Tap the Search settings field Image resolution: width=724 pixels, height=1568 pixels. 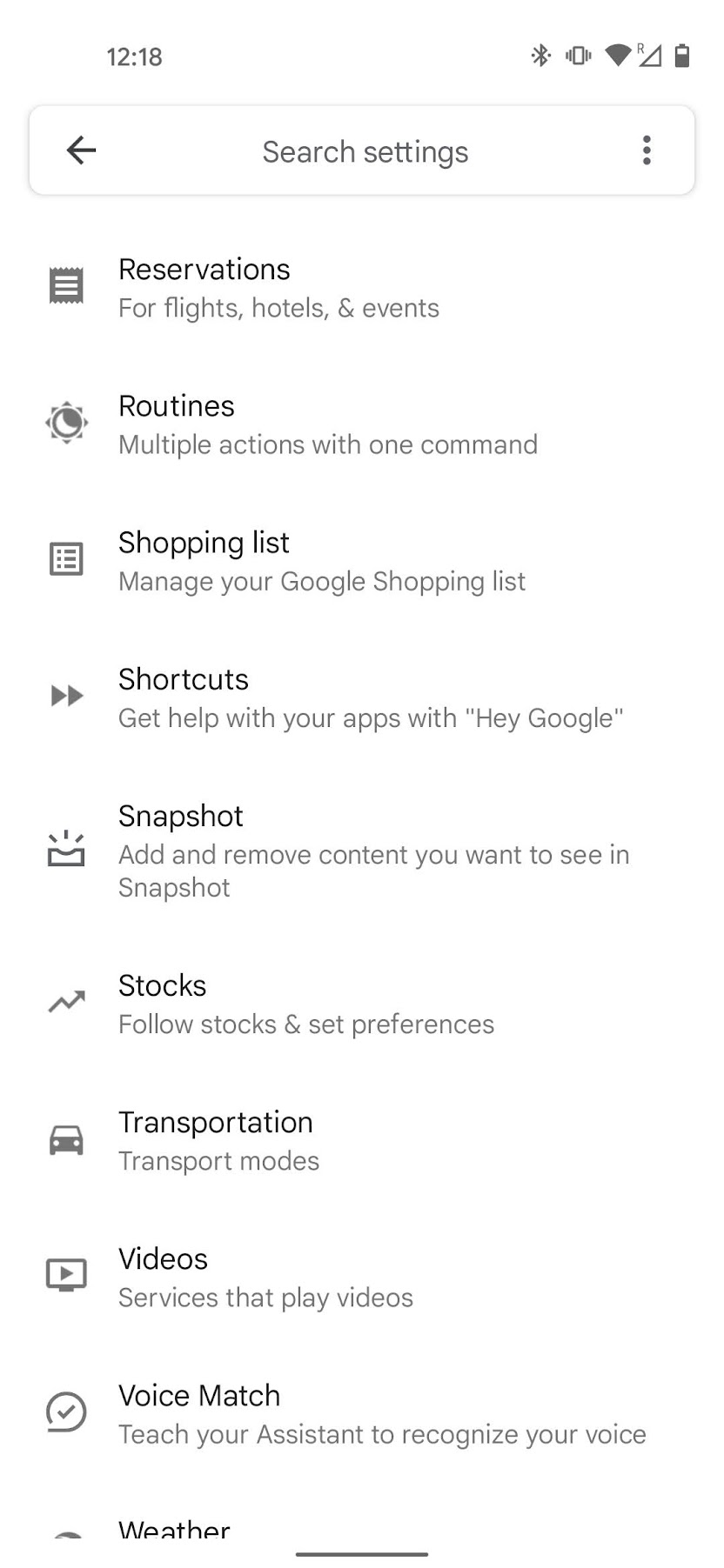point(365,152)
